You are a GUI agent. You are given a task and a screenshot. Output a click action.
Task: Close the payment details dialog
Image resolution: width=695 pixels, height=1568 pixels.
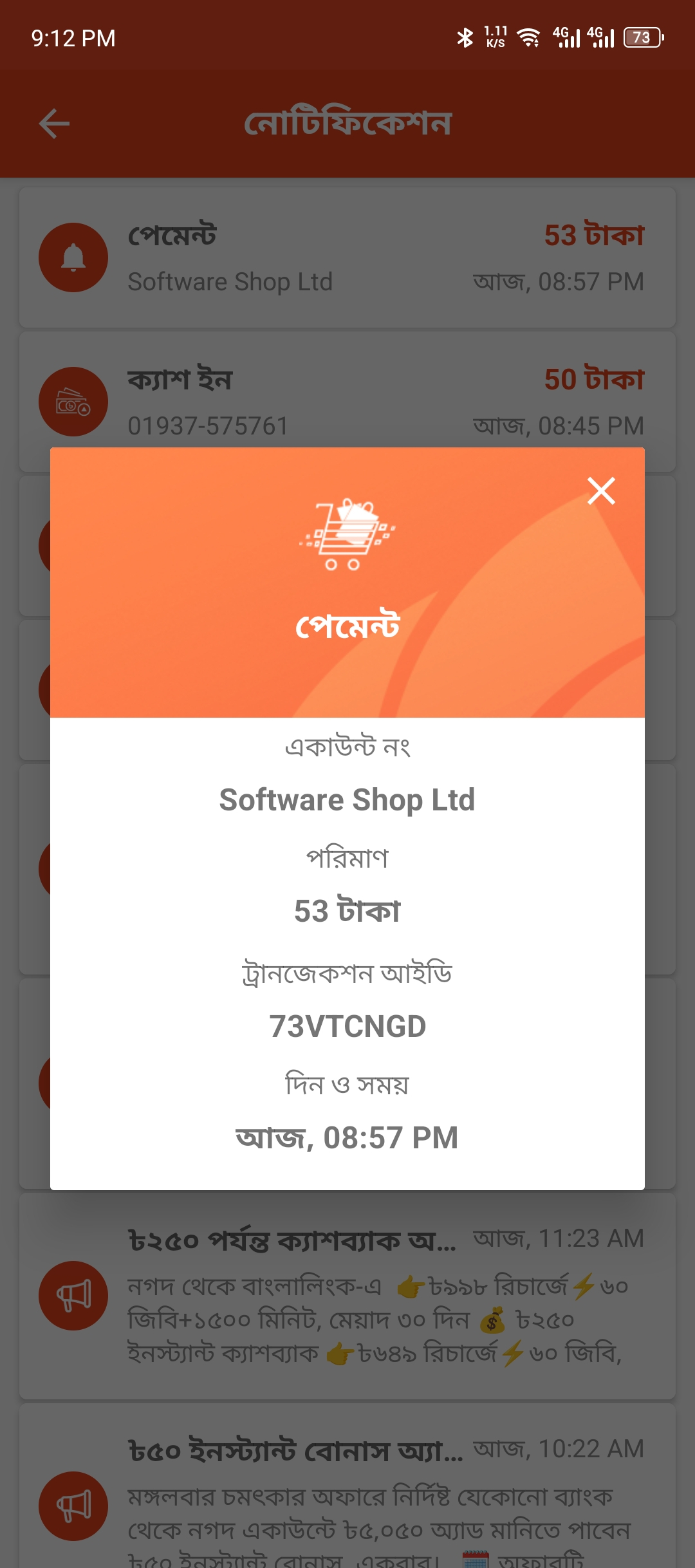point(601,491)
